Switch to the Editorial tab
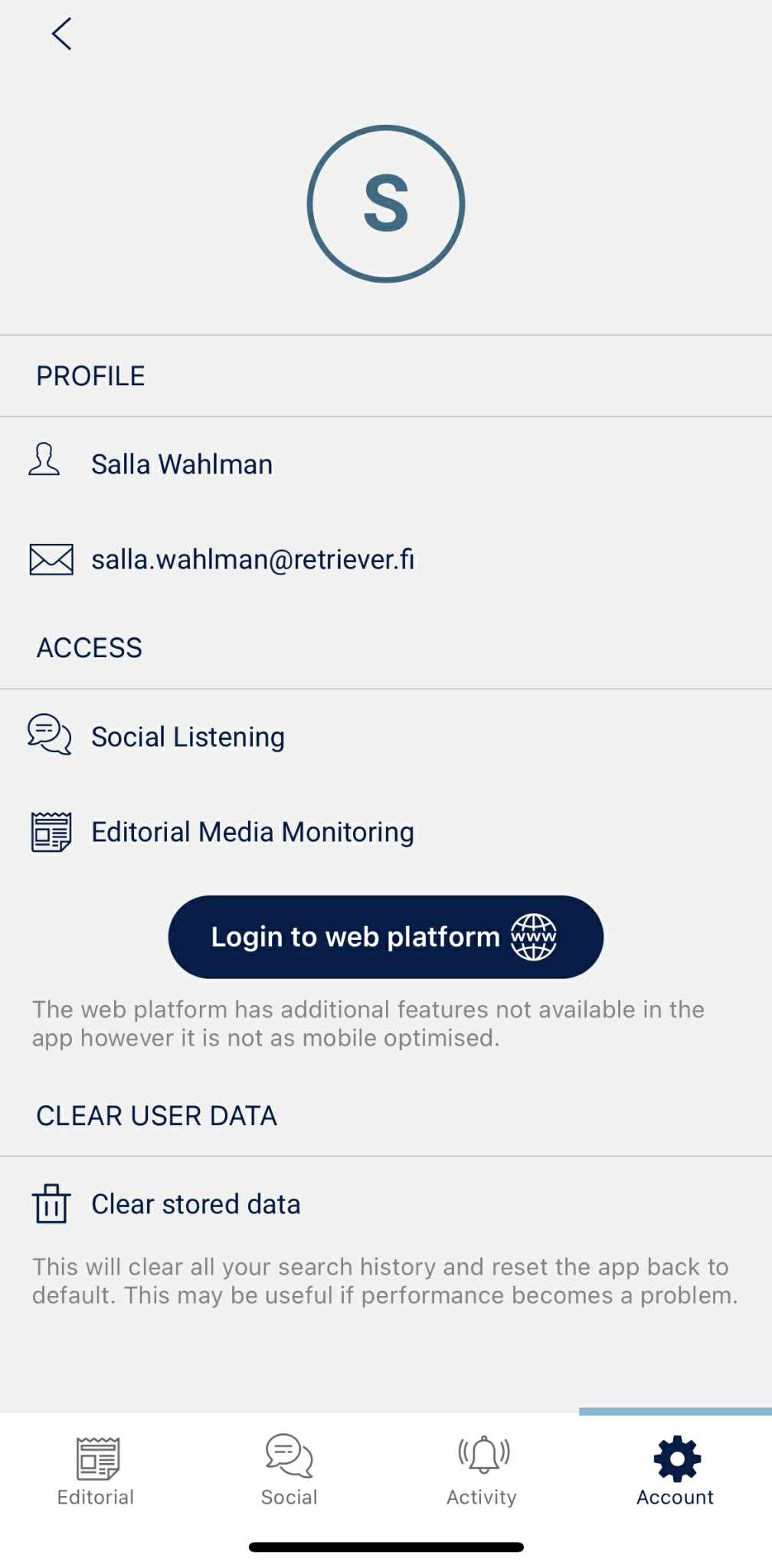Image resolution: width=772 pixels, height=1568 pixels. 96,1471
